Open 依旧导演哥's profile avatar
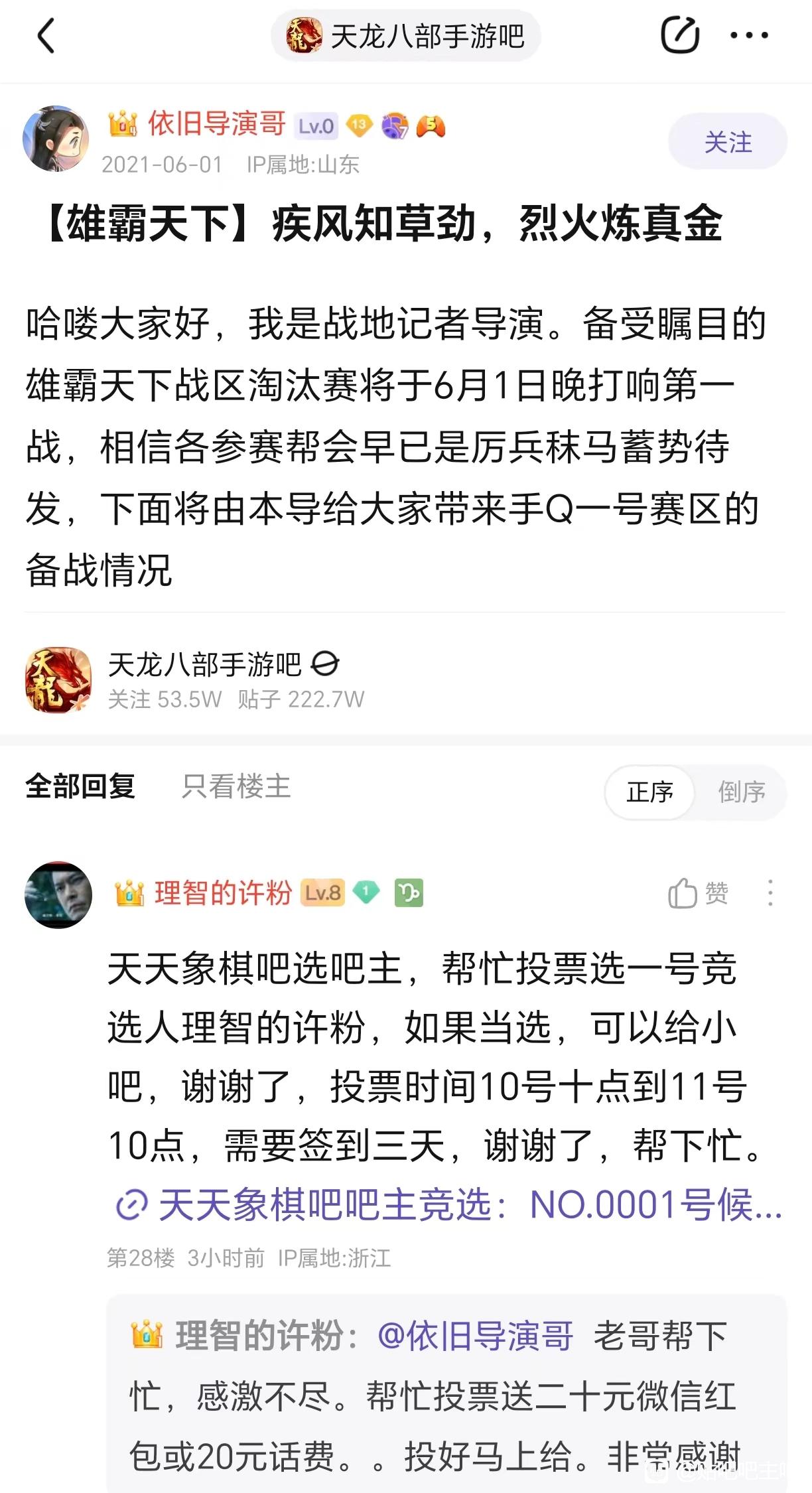This screenshot has width=812, height=1493. (x=56, y=139)
